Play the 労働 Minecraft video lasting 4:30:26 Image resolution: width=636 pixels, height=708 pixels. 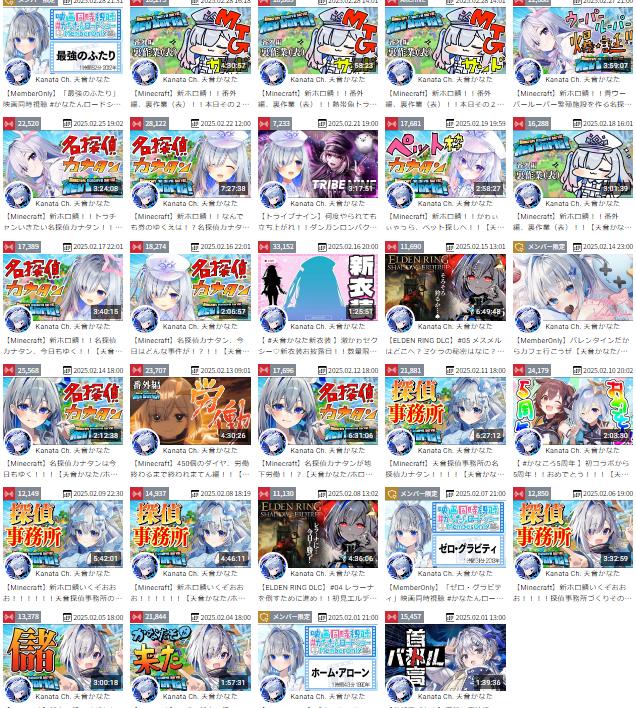[x=190, y=410]
